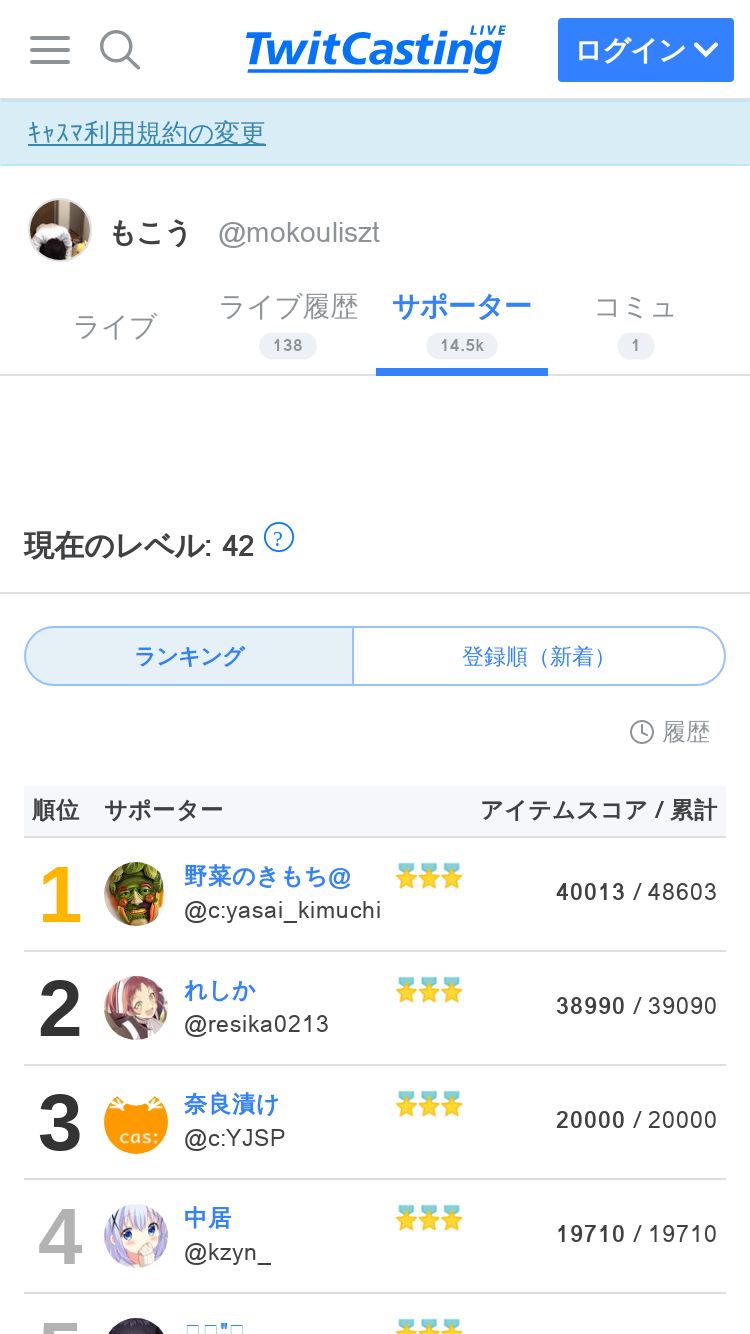Open supporter れしか profile

point(220,991)
